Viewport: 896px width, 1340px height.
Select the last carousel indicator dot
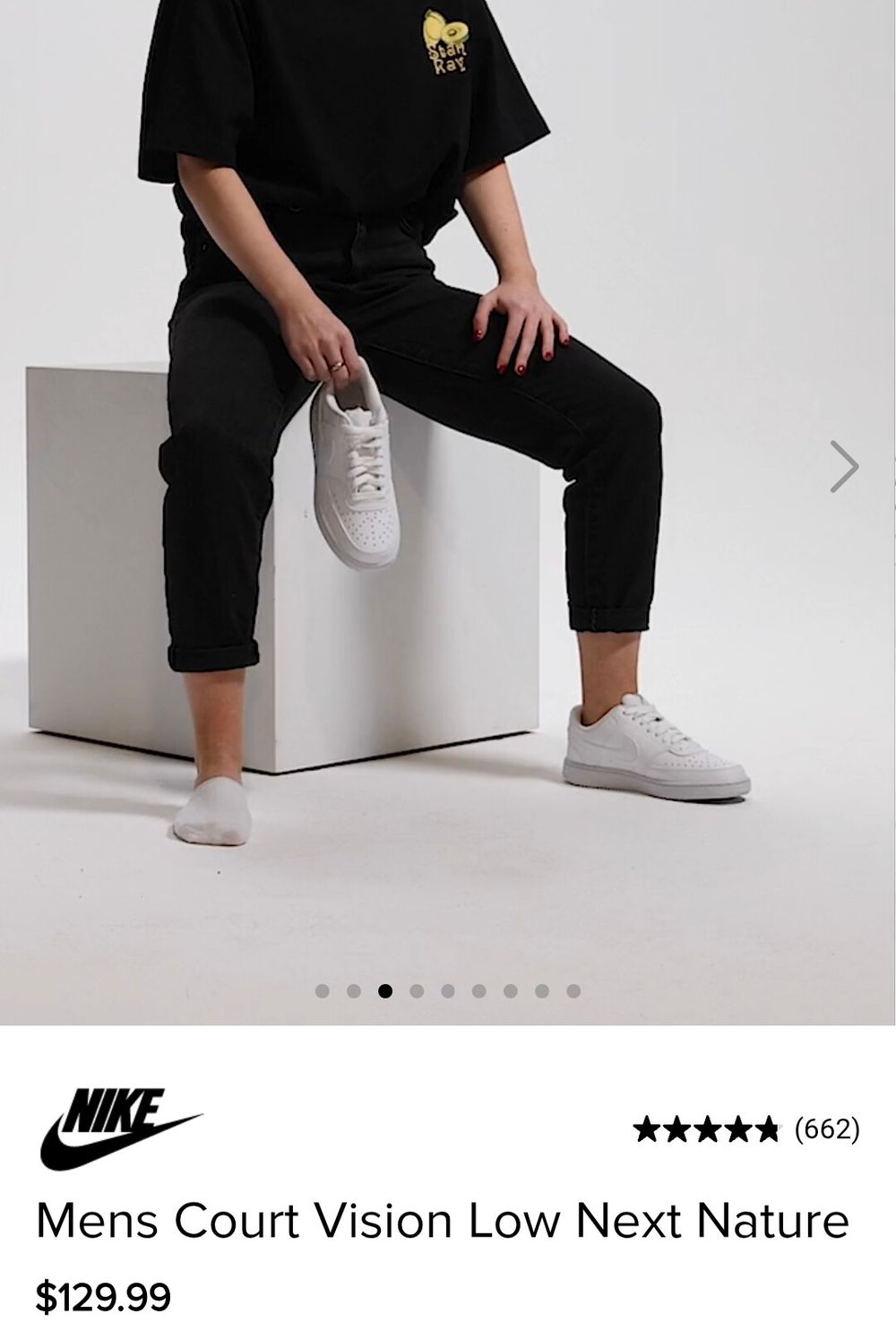pos(572,990)
